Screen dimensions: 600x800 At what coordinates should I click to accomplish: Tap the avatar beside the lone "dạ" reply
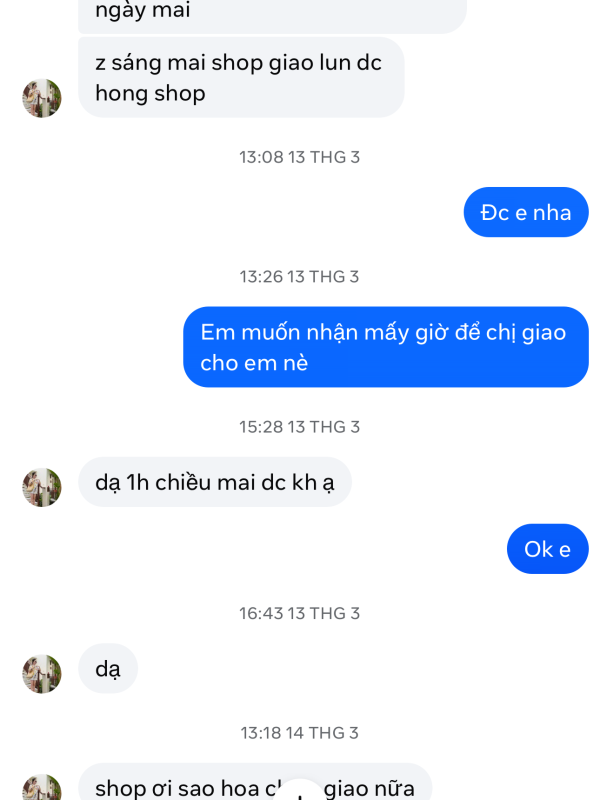coord(42,674)
